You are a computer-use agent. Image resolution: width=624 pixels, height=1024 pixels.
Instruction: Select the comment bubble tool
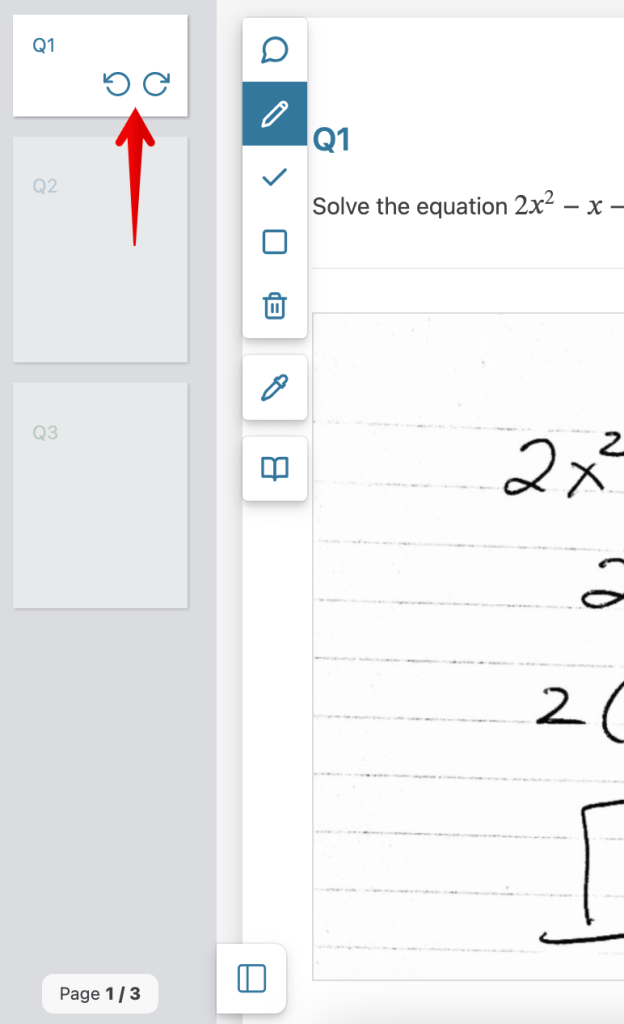pyautogui.click(x=274, y=51)
